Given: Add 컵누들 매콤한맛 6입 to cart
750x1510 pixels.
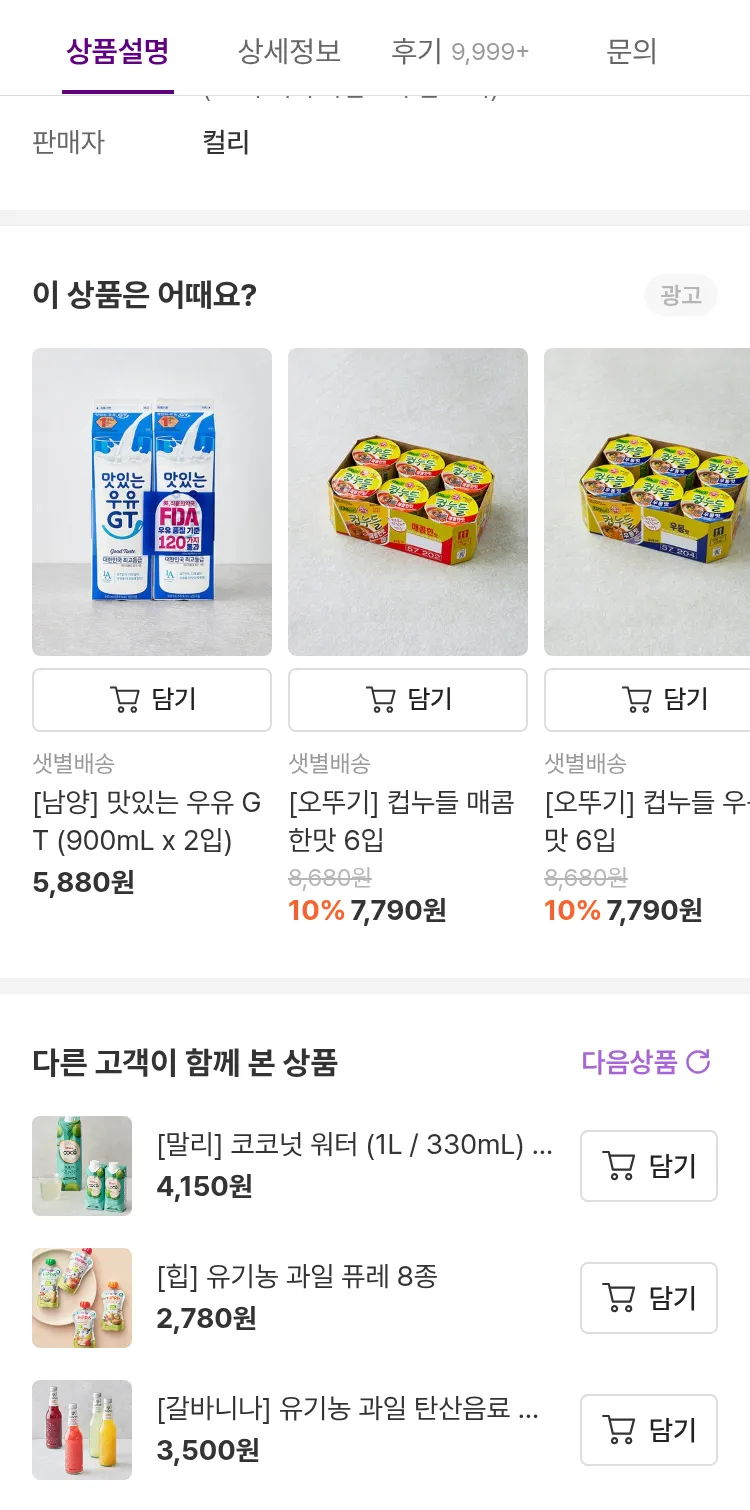Looking at the screenshot, I should pos(408,700).
